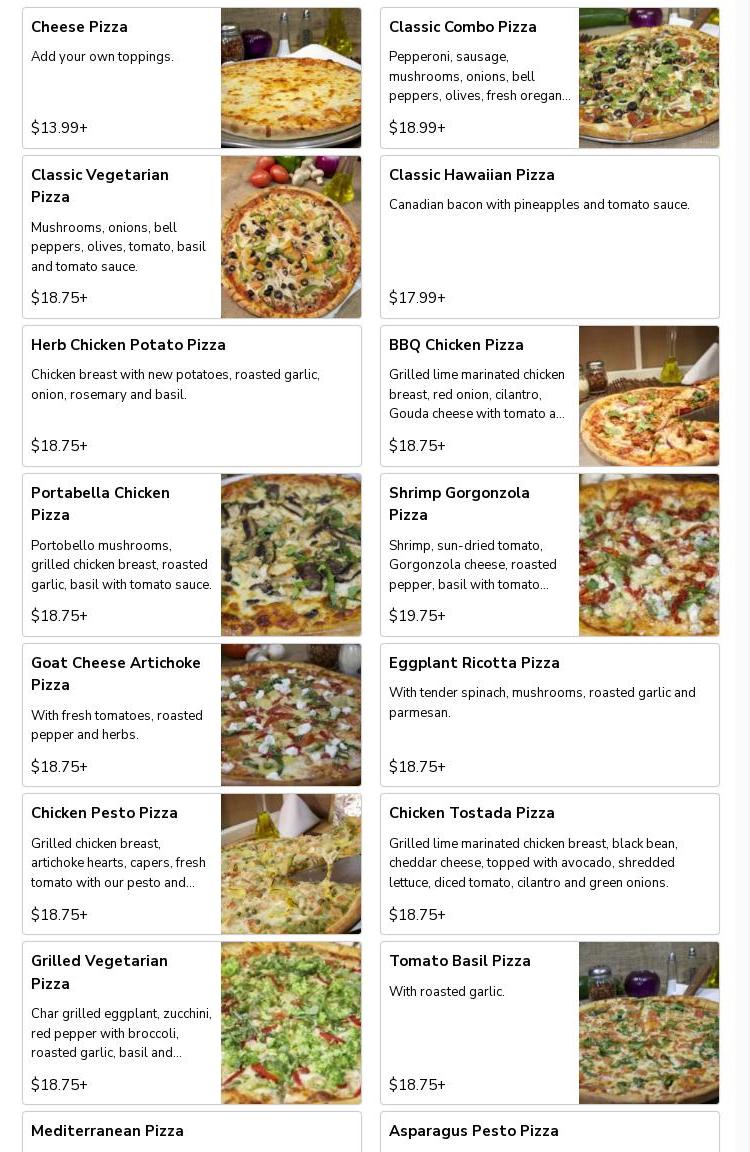Open the Herb Chicken Potato Pizza card
This screenshot has height=1152, width=750.
coord(191,396)
